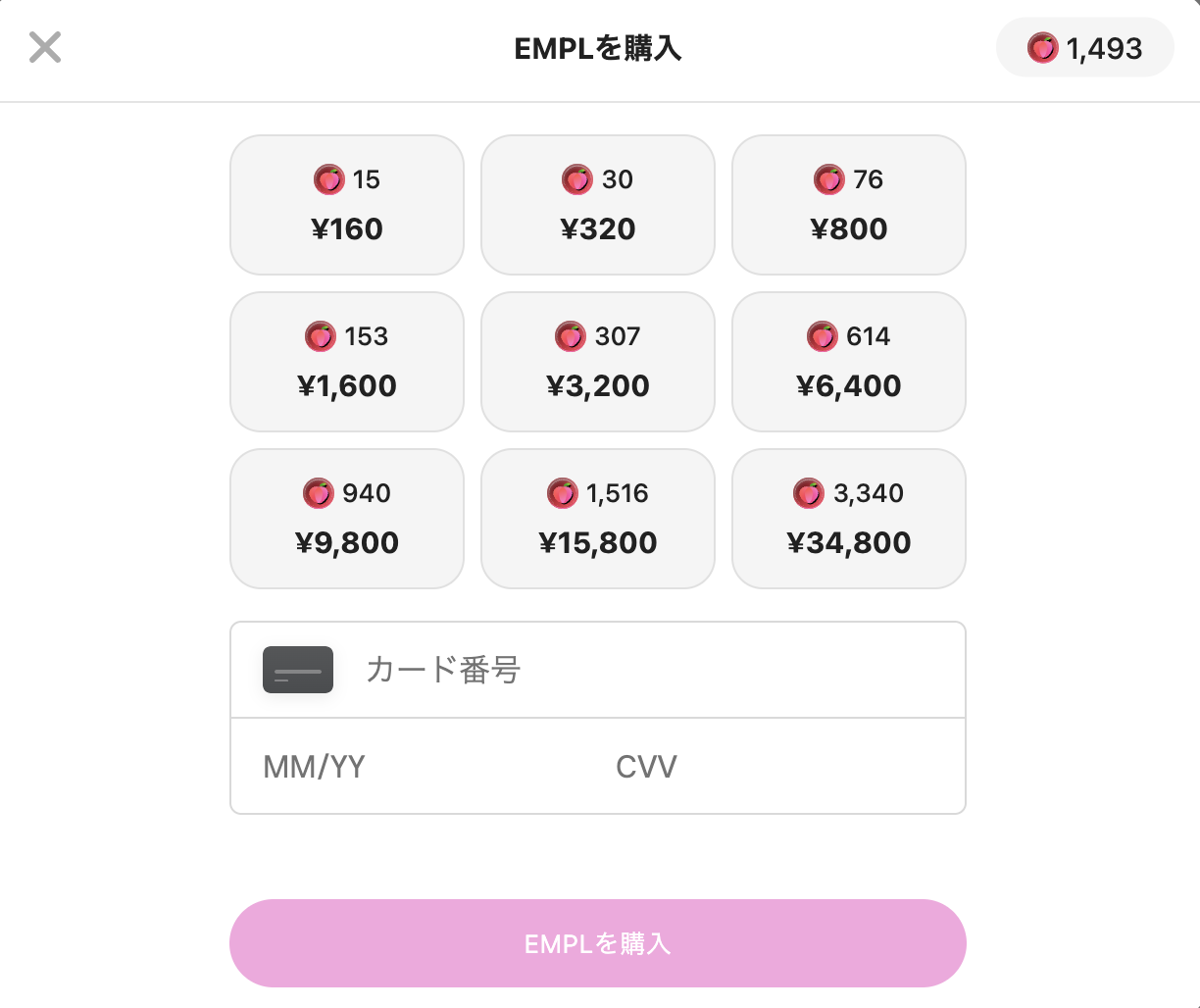Select the 15 EMPL package for ¥160
This screenshot has height=1008, width=1200.
[x=347, y=205]
